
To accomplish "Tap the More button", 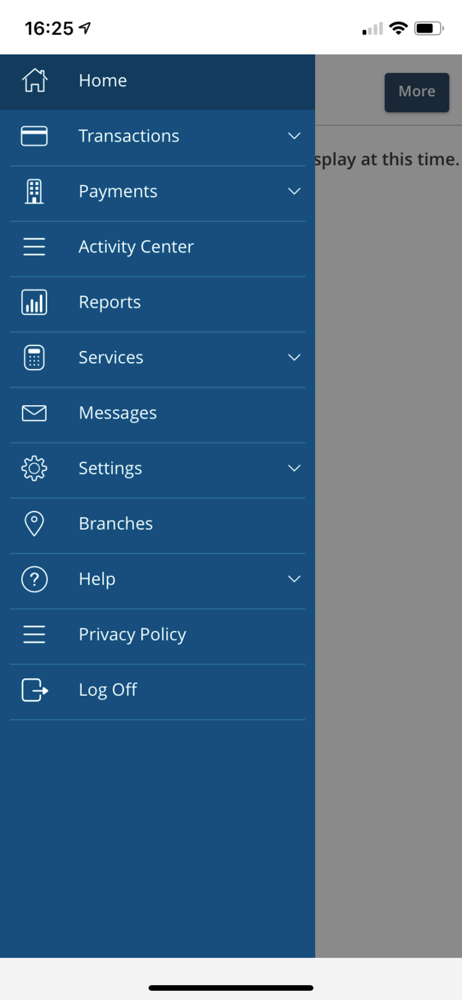I will click(417, 92).
